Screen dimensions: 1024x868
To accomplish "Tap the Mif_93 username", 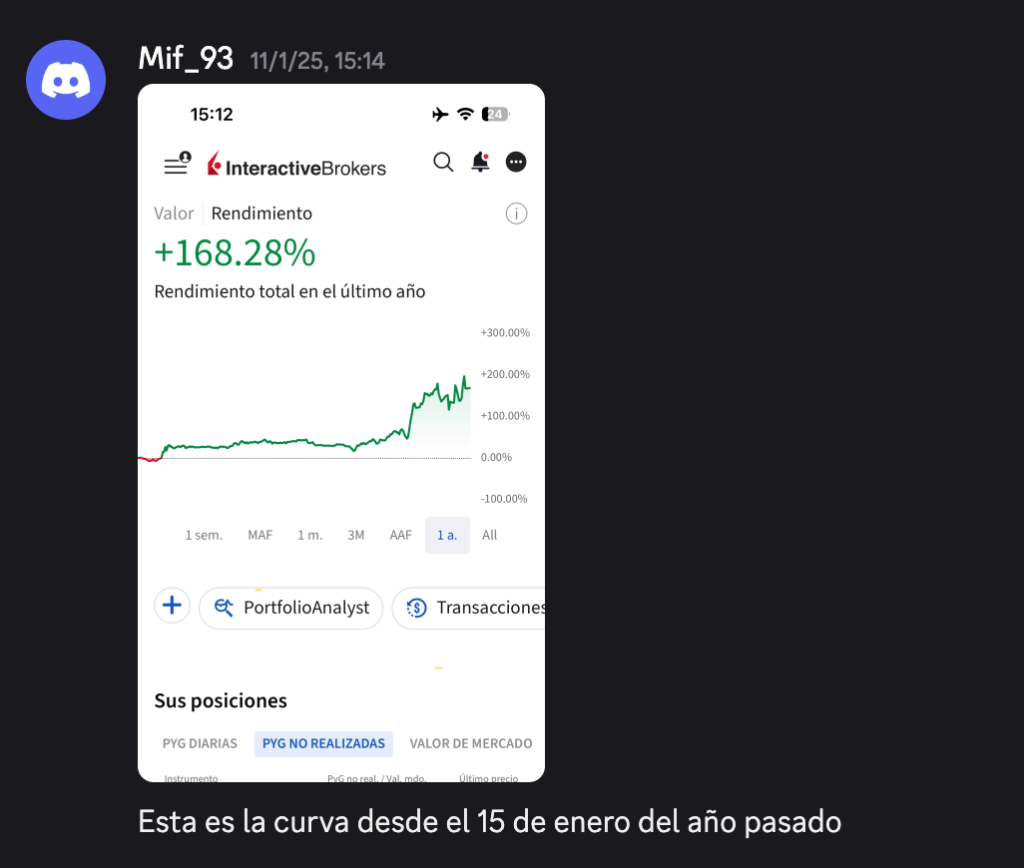I will [186, 59].
